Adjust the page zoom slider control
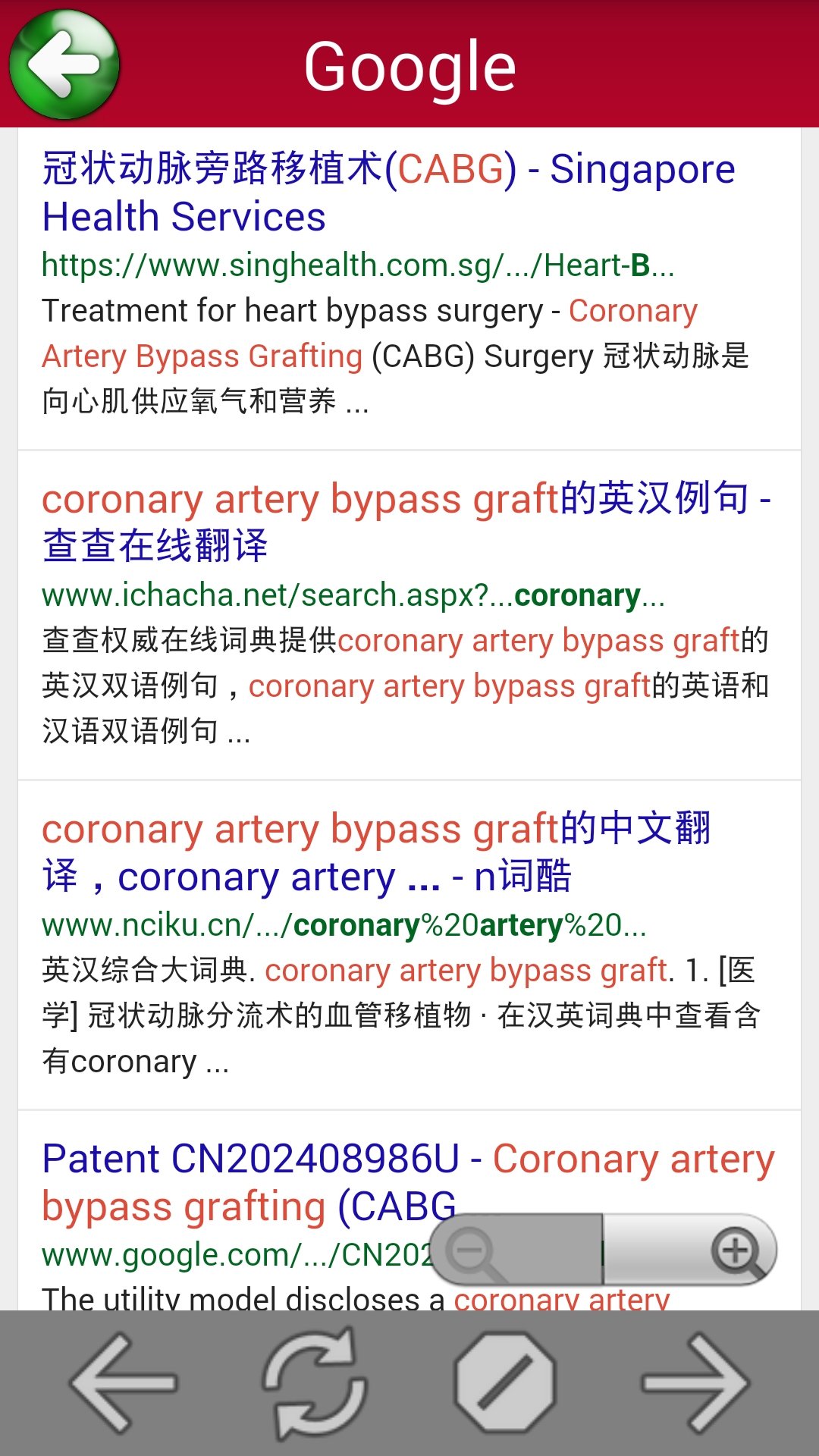 (x=603, y=1247)
